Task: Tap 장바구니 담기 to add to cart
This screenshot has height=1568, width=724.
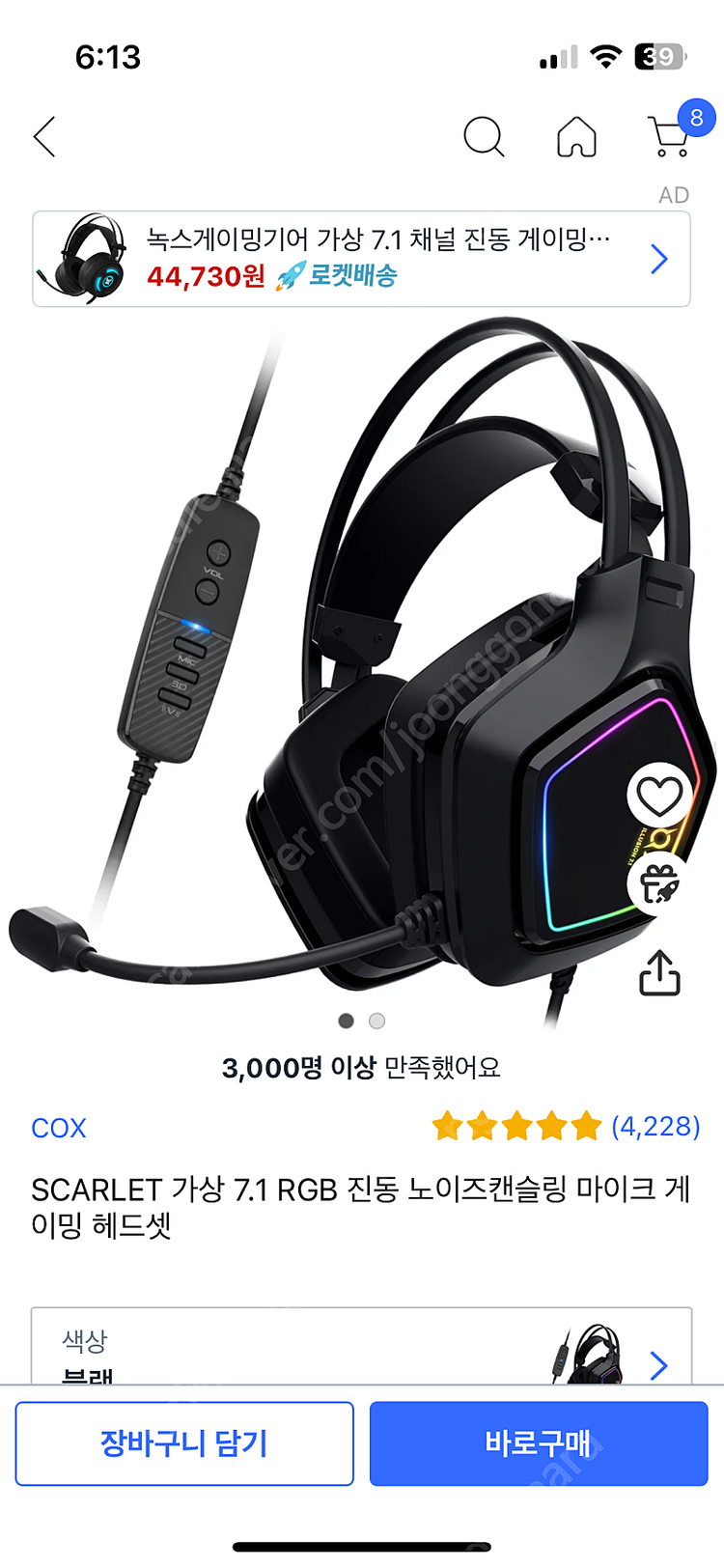Action: [x=184, y=1443]
